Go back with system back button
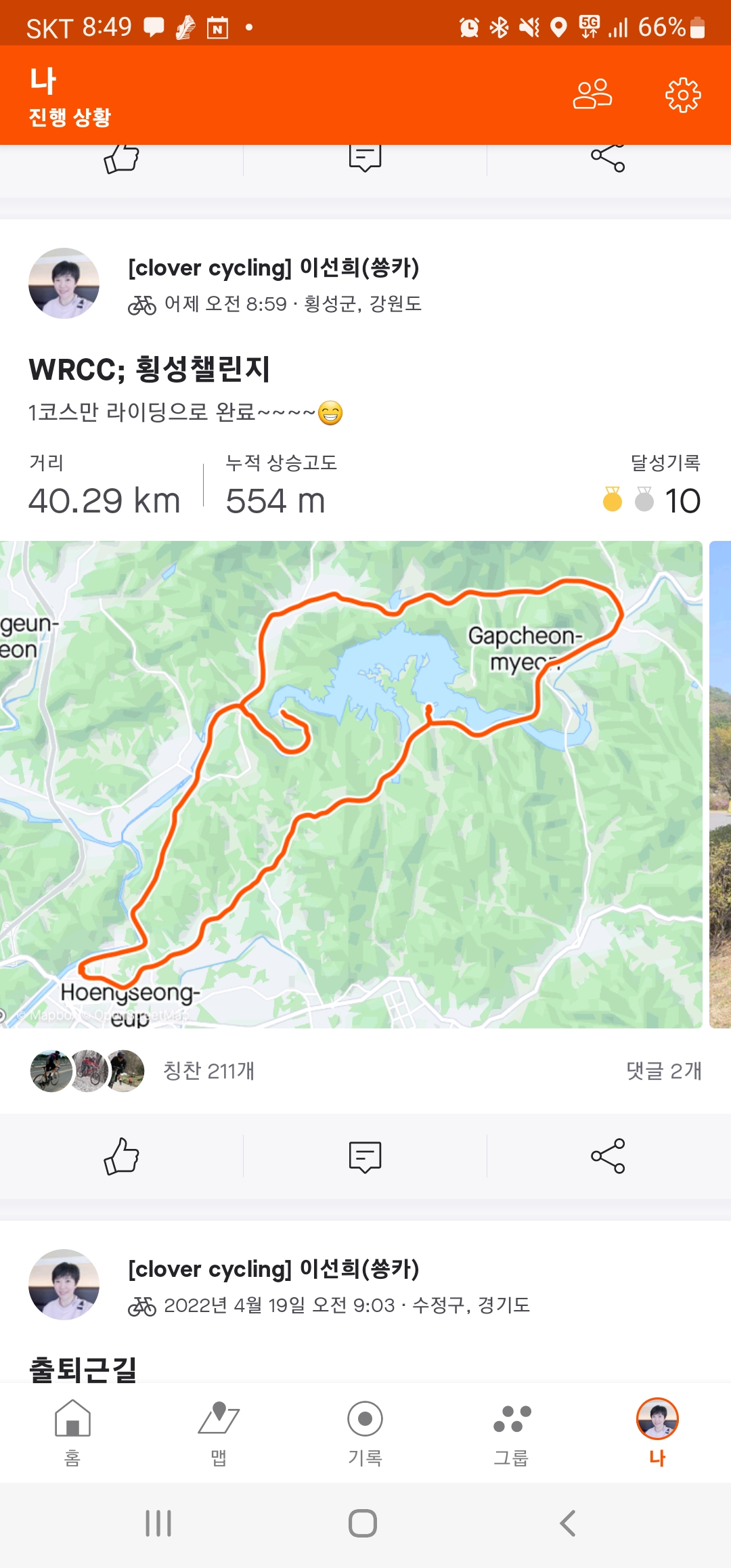This screenshot has width=731, height=1568. click(567, 1523)
